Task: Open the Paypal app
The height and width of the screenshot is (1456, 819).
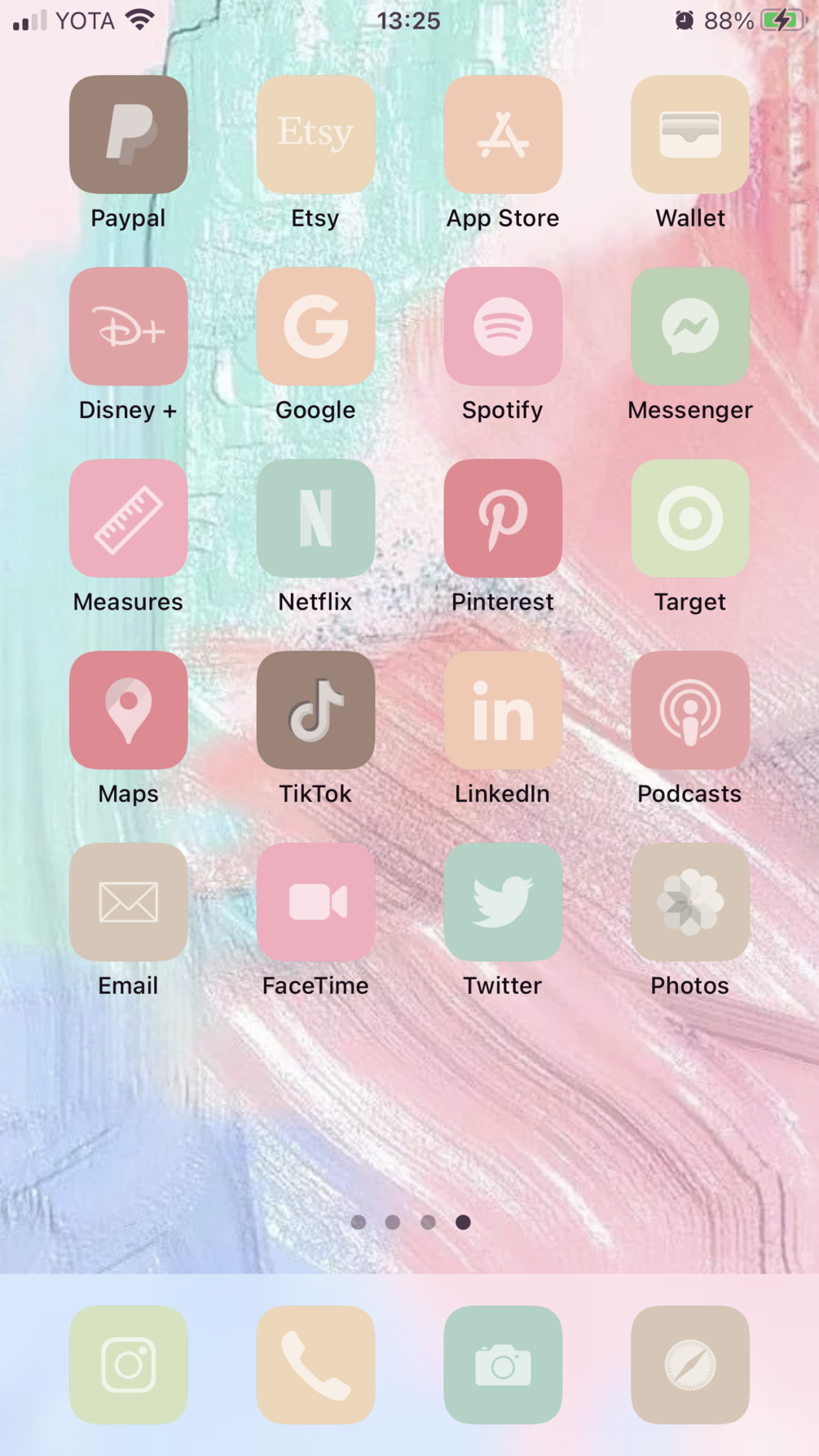Action: click(128, 134)
